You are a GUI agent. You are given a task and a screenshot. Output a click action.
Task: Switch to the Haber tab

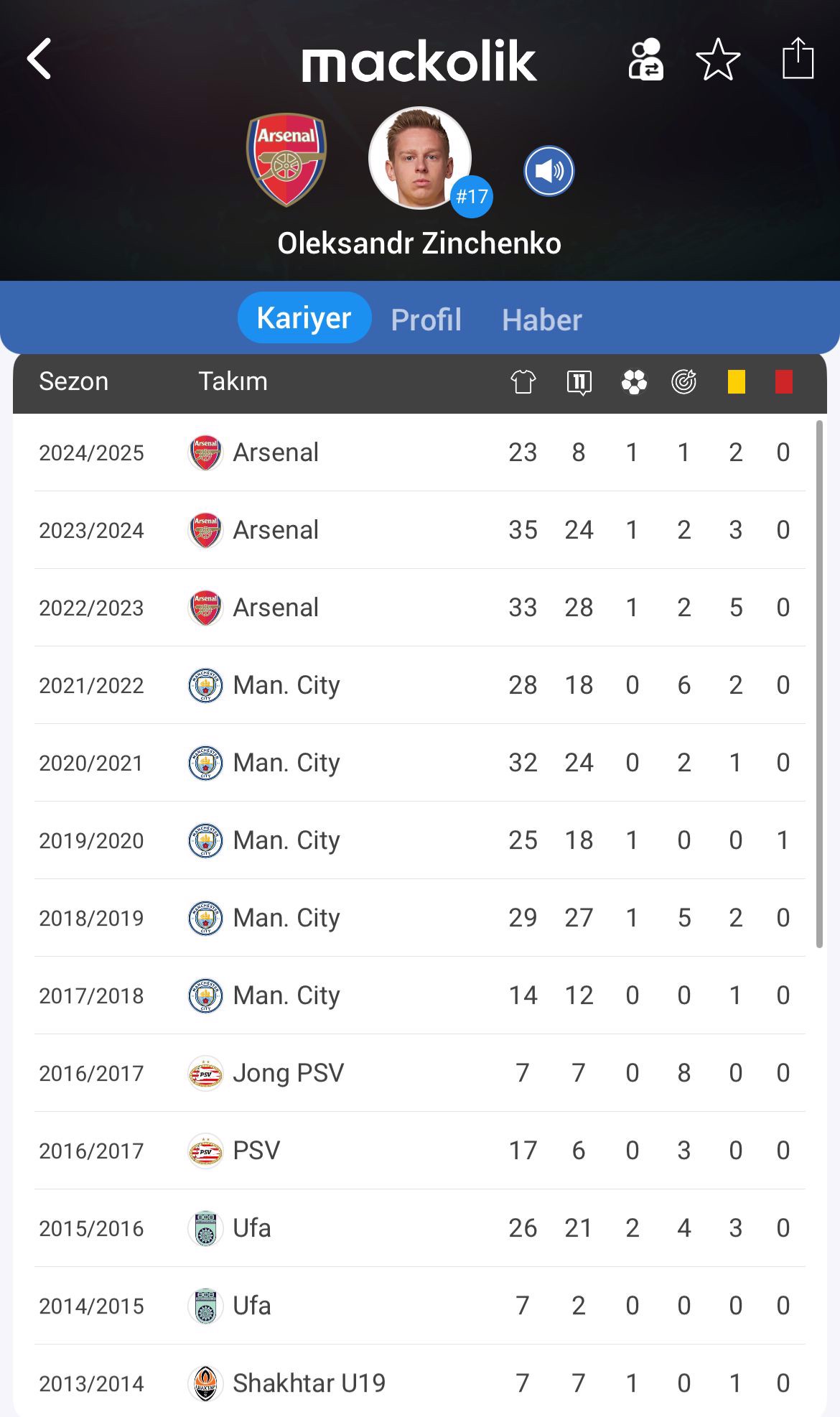(542, 320)
